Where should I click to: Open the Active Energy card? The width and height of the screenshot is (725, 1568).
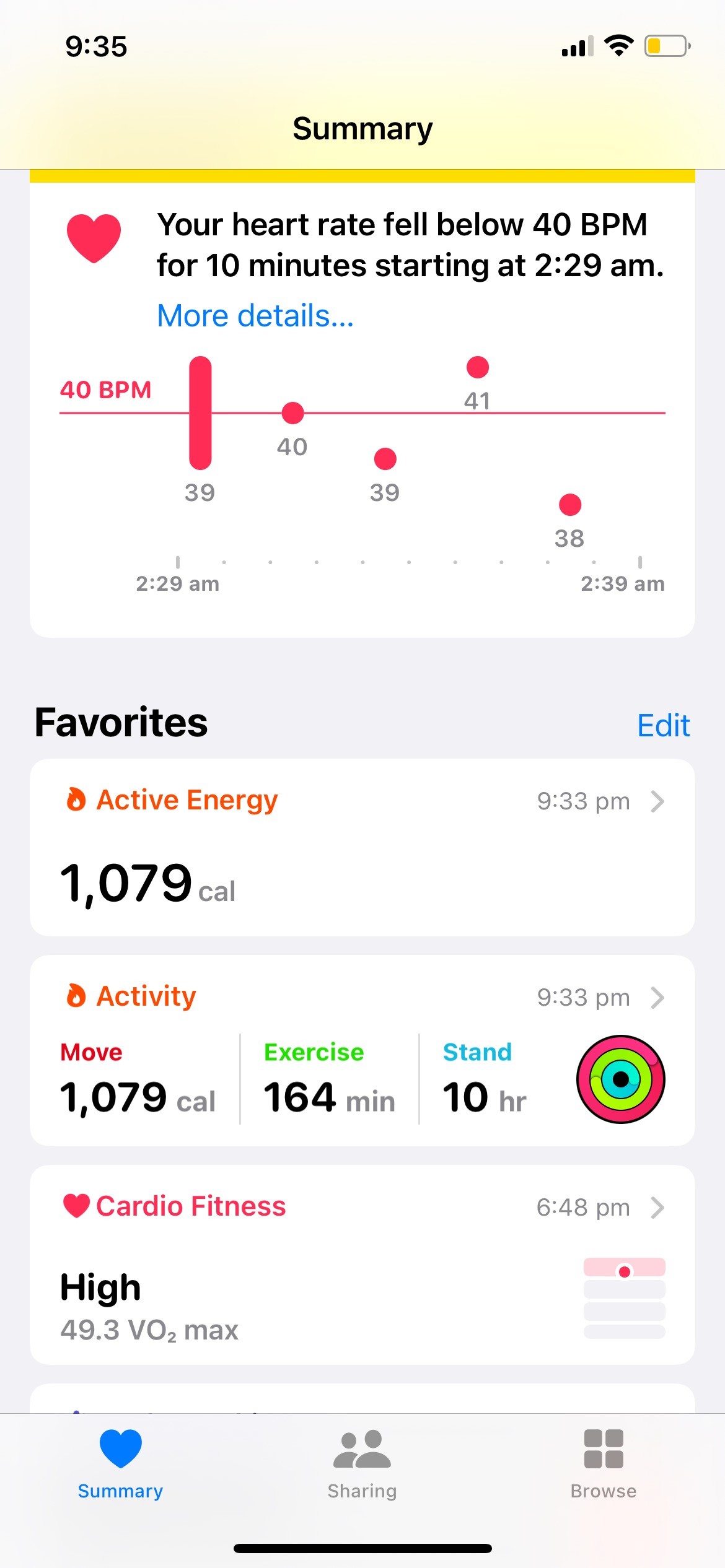362,847
